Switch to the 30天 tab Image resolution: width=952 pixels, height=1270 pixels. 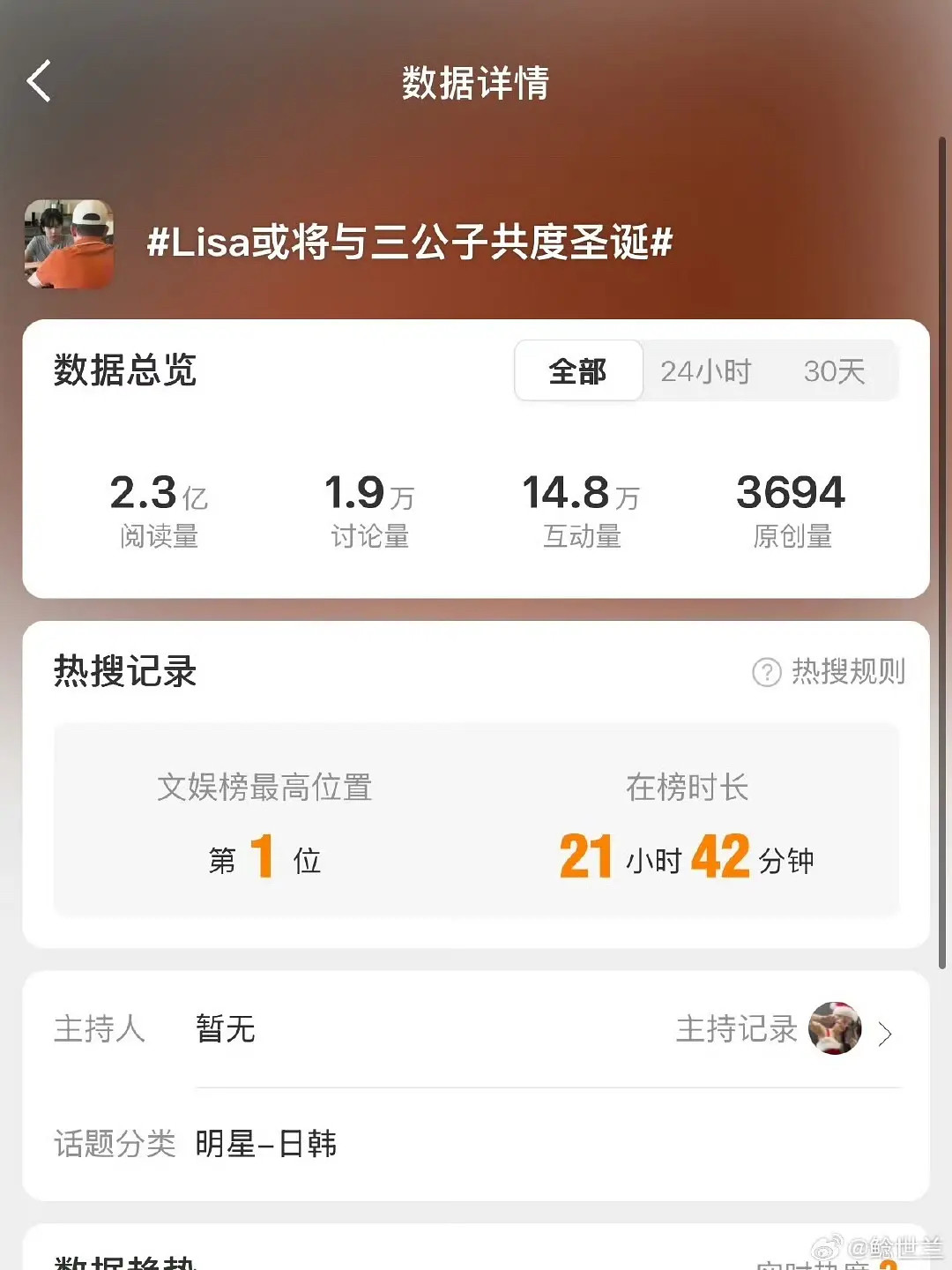834,371
